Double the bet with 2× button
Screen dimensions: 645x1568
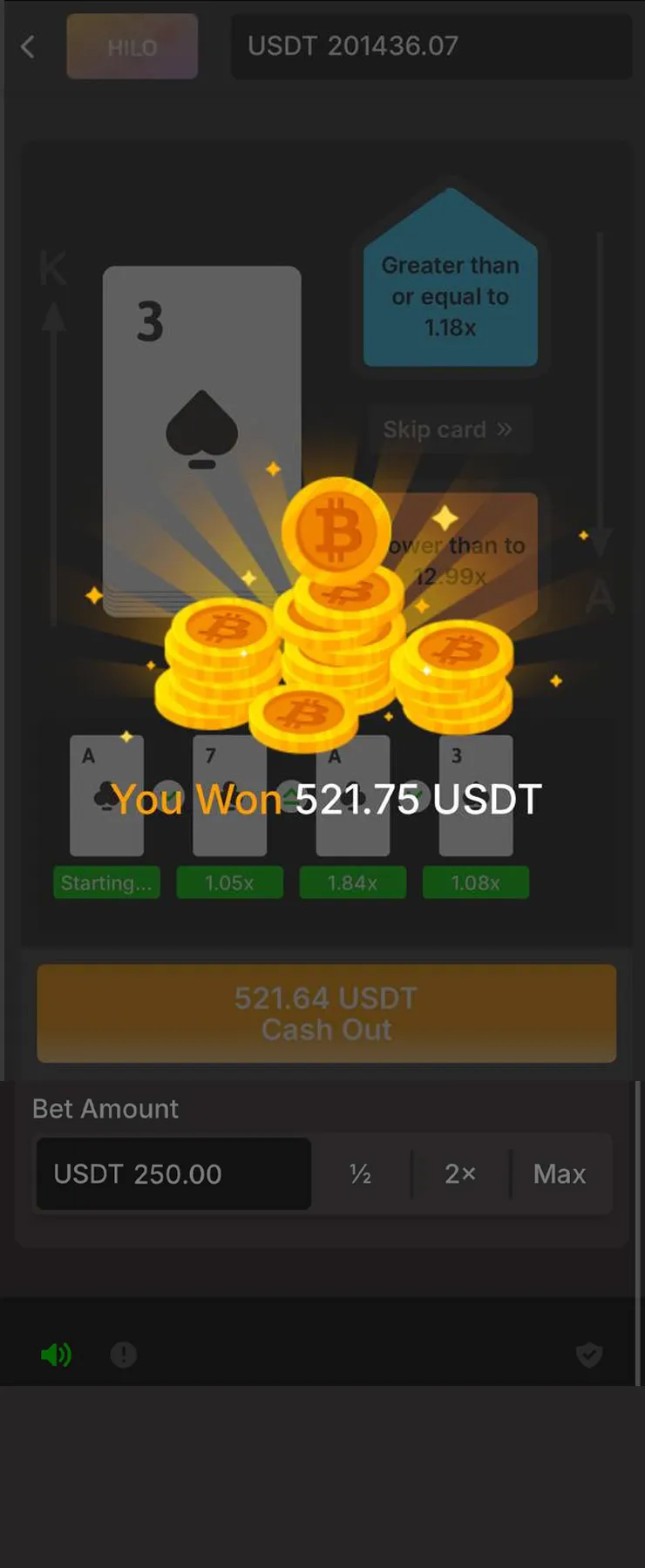(460, 1173)
